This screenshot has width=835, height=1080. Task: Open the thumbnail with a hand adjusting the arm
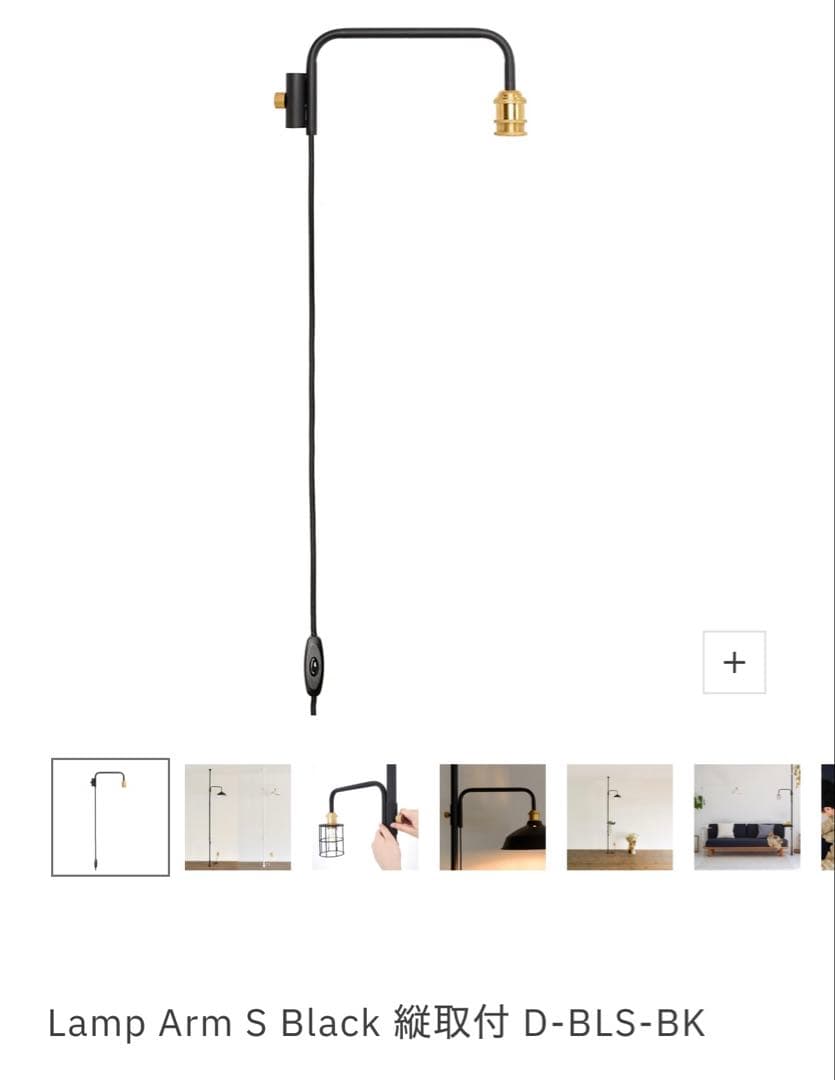tap(365, 817)
